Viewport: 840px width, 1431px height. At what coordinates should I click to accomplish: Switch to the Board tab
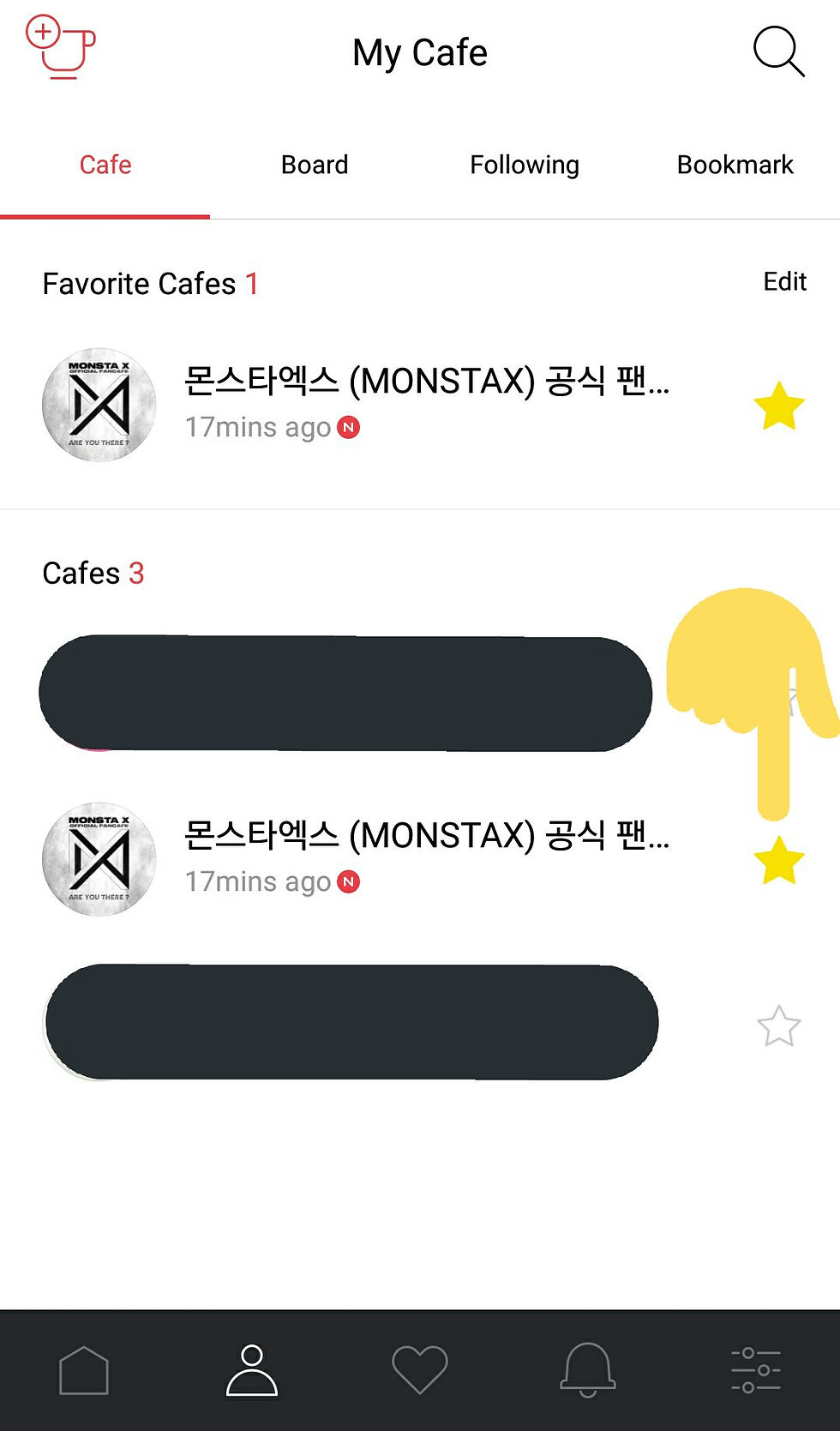click(315, 165)
